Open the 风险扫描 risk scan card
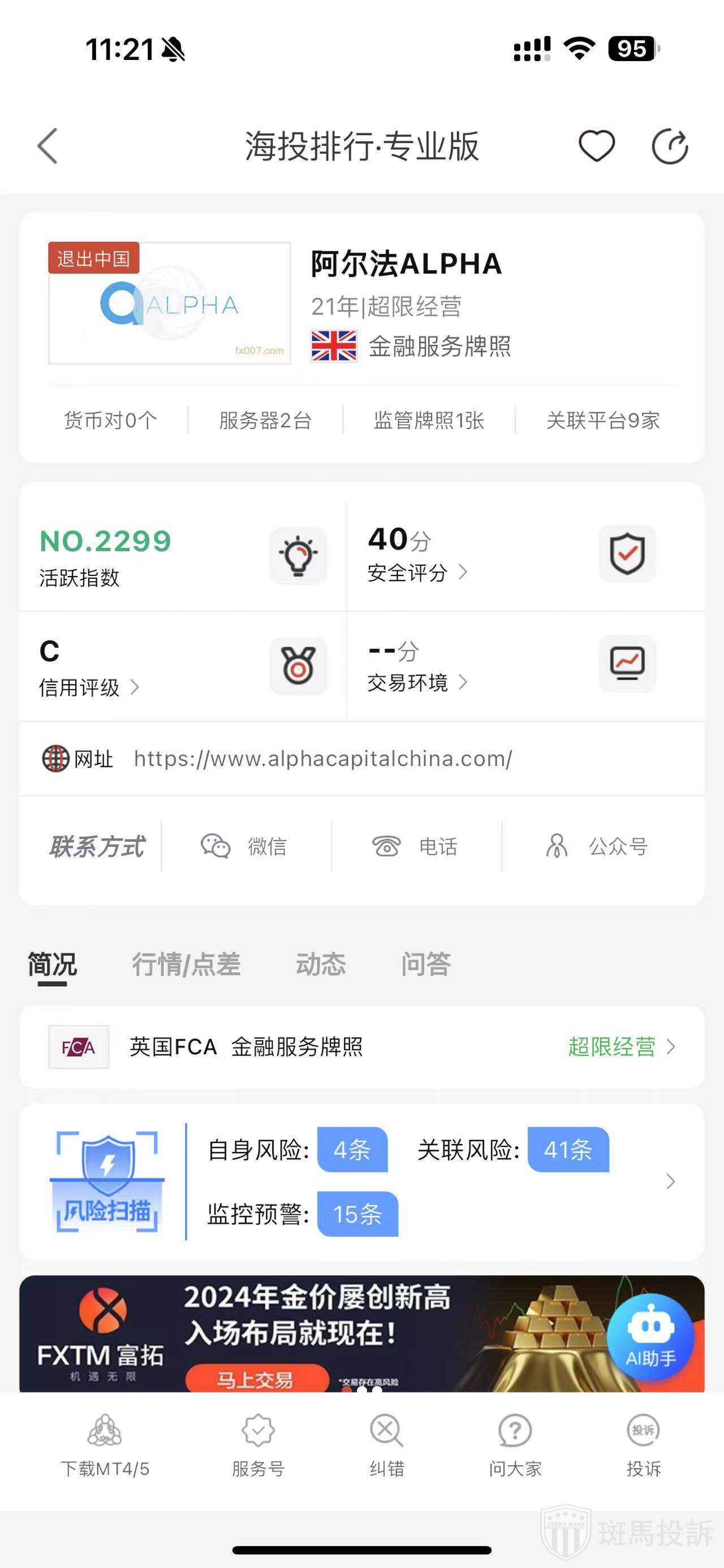Screen dimensions: 724x1568 [361, 1181]
